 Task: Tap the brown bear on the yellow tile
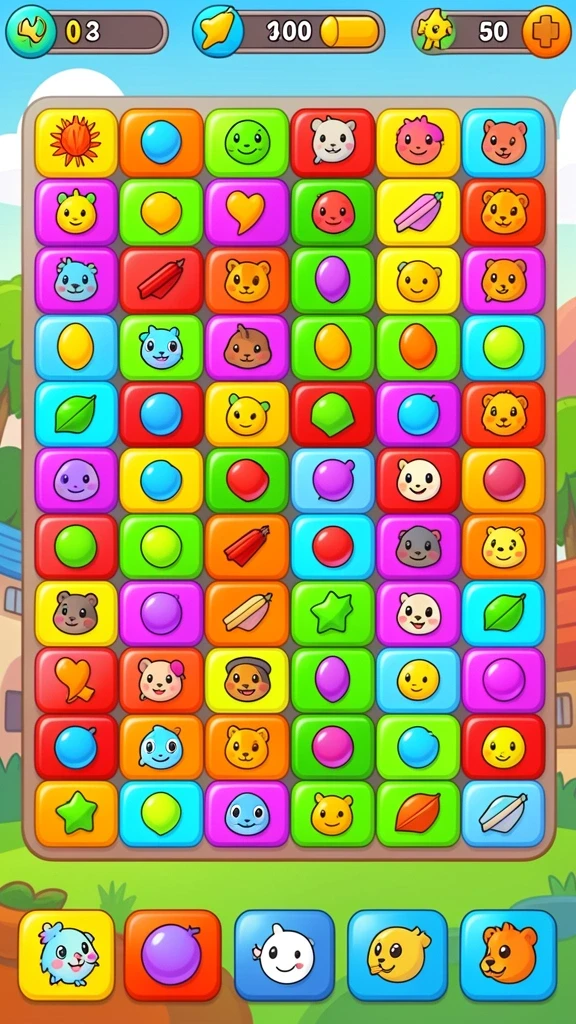(76, 613)
